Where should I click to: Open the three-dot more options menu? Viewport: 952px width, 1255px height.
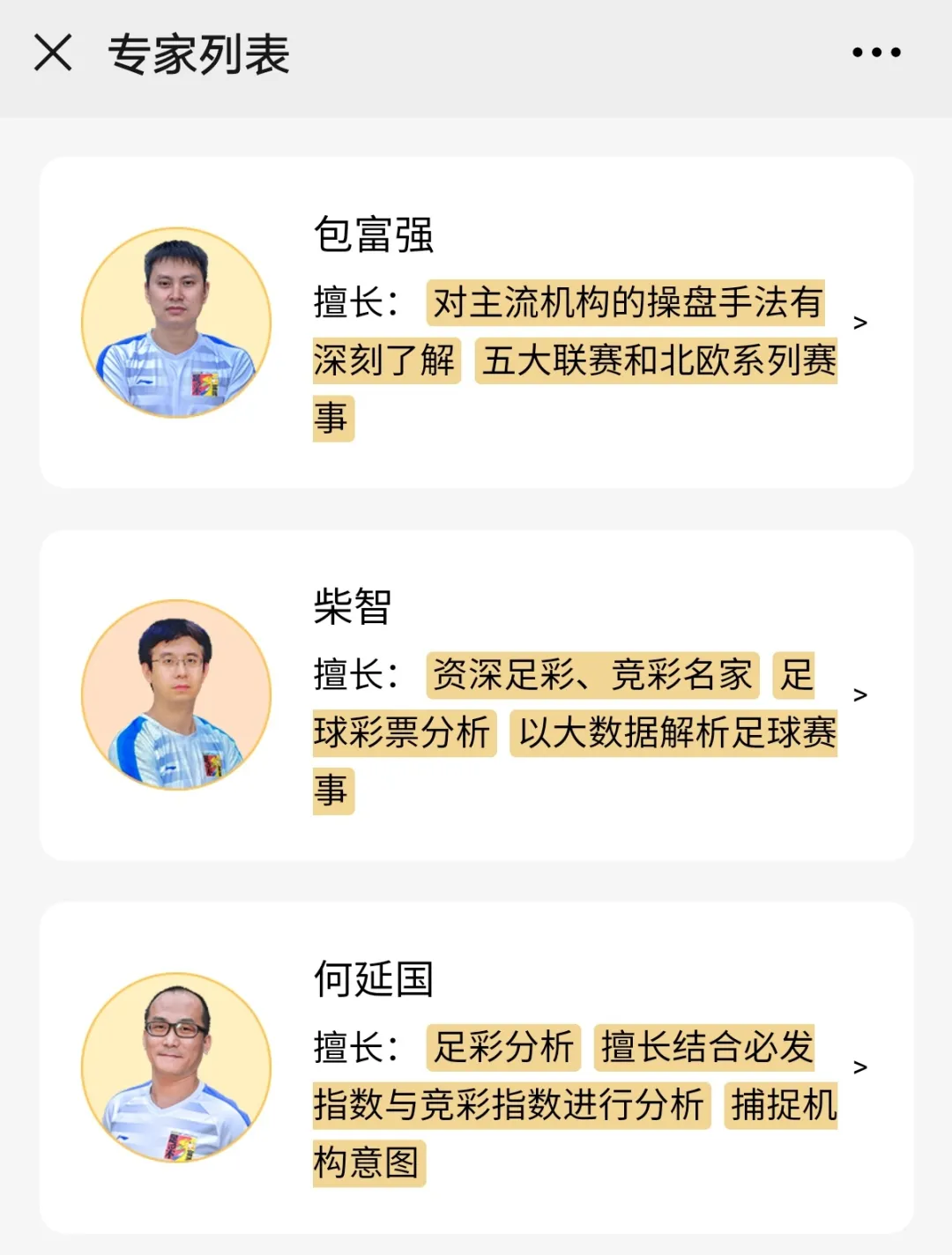click(876, 53)
